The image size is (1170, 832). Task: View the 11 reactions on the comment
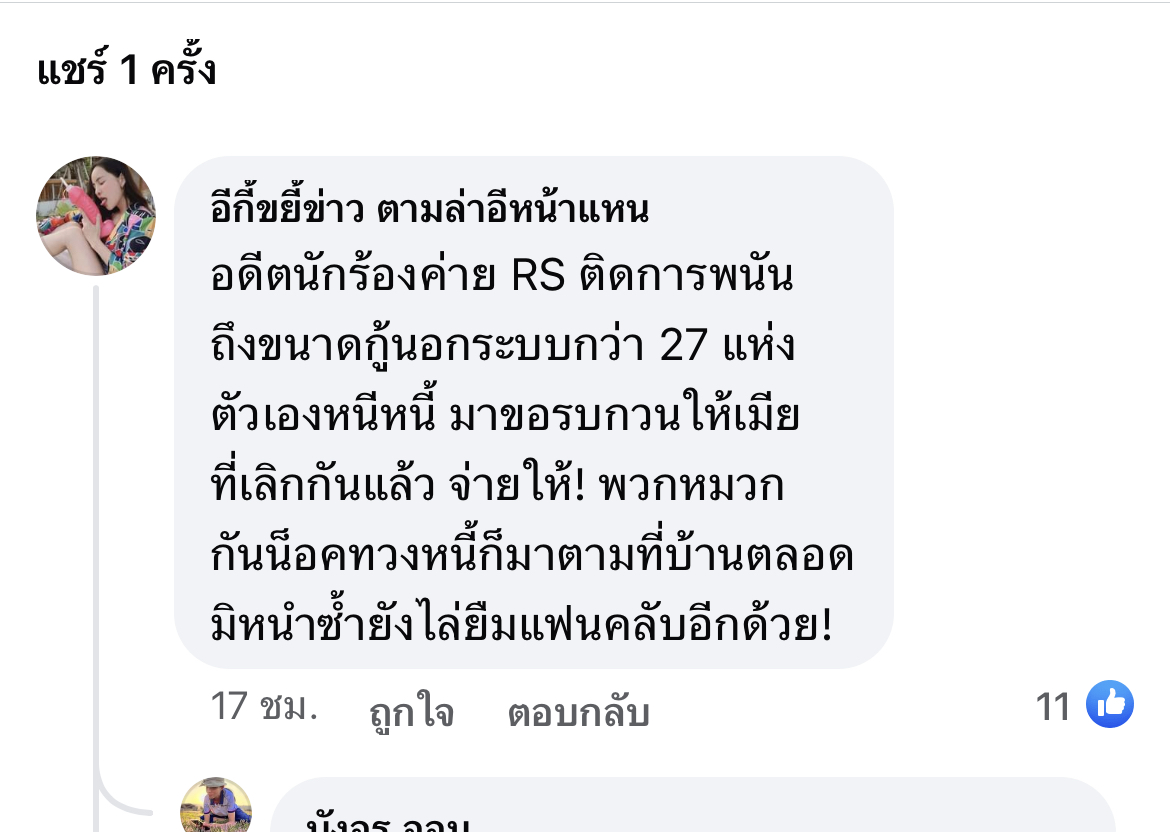click(1085, 706)
